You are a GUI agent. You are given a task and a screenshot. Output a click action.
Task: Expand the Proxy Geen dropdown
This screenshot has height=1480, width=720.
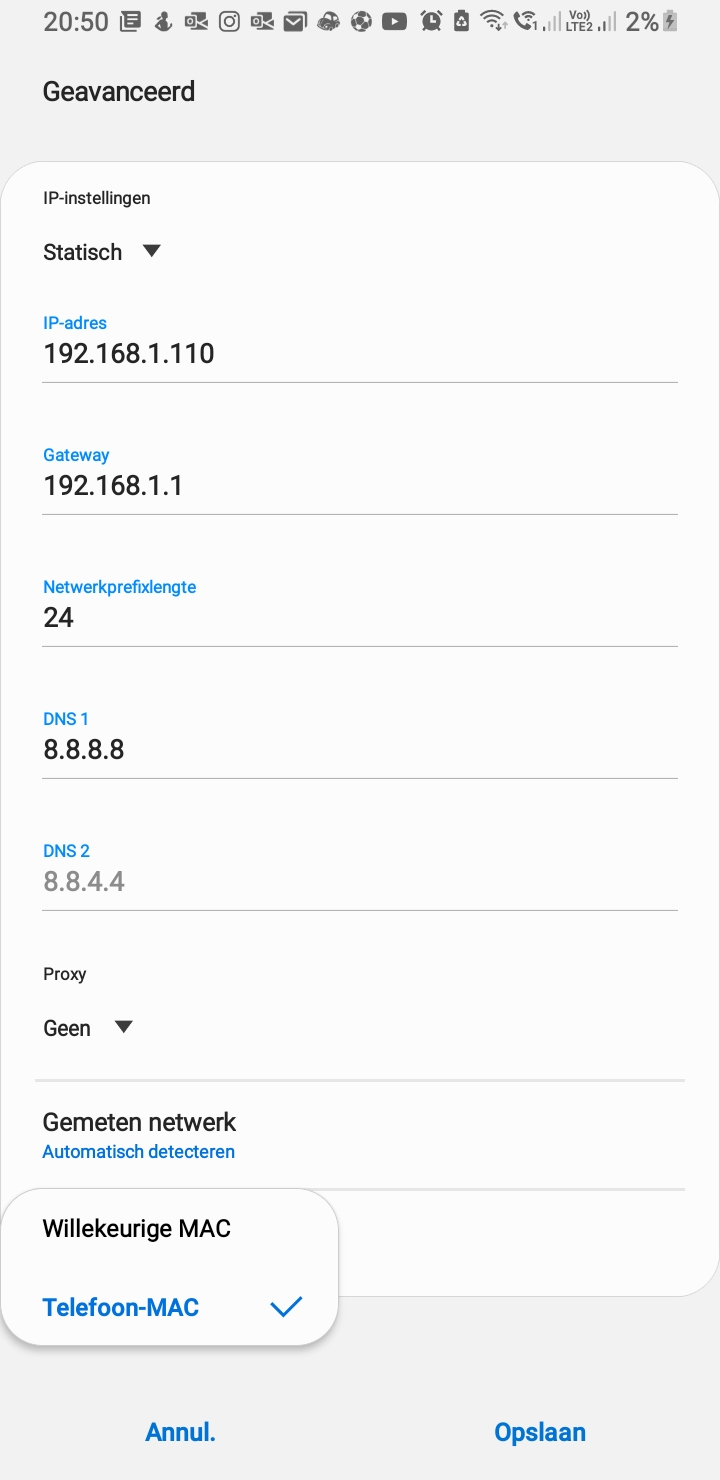88,1028
